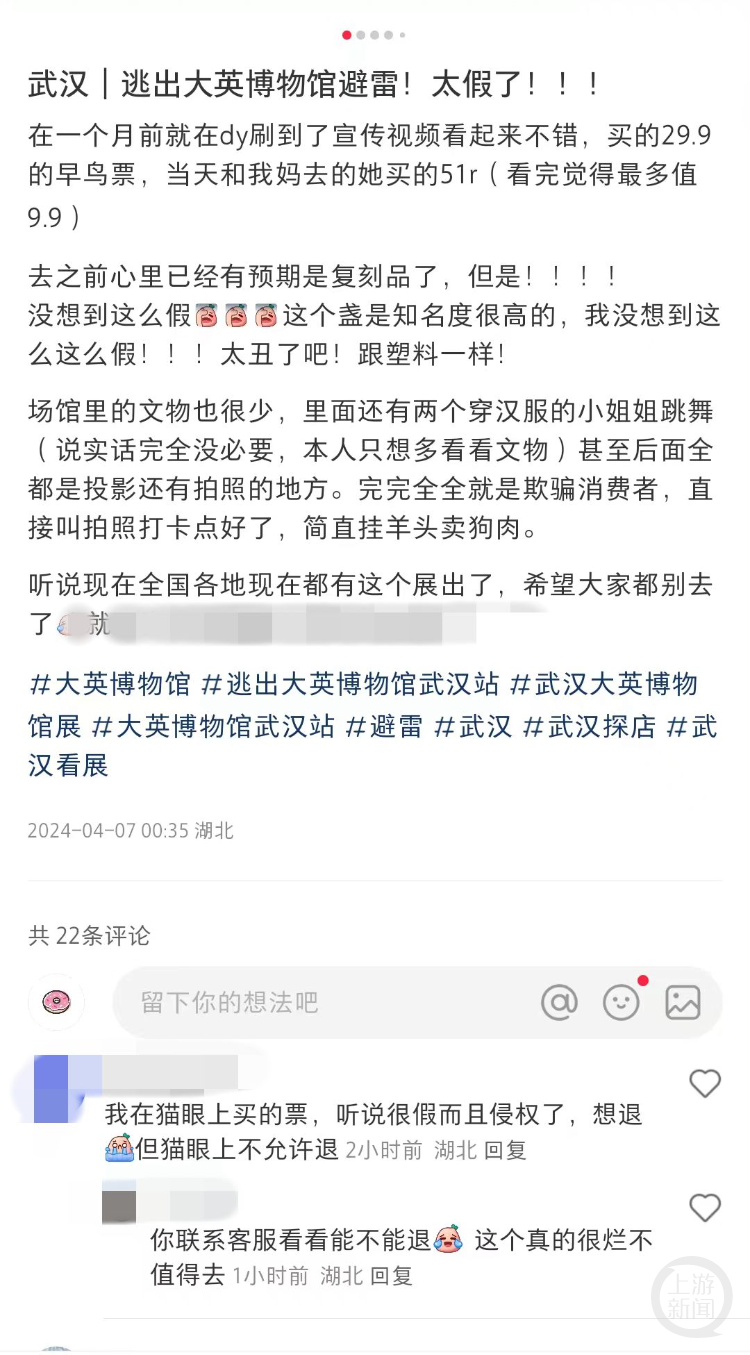Open hashtag #大英博物馆
Image resolution: width=750 pixels, height=1355 pixels.
click(x=110, y=685)
